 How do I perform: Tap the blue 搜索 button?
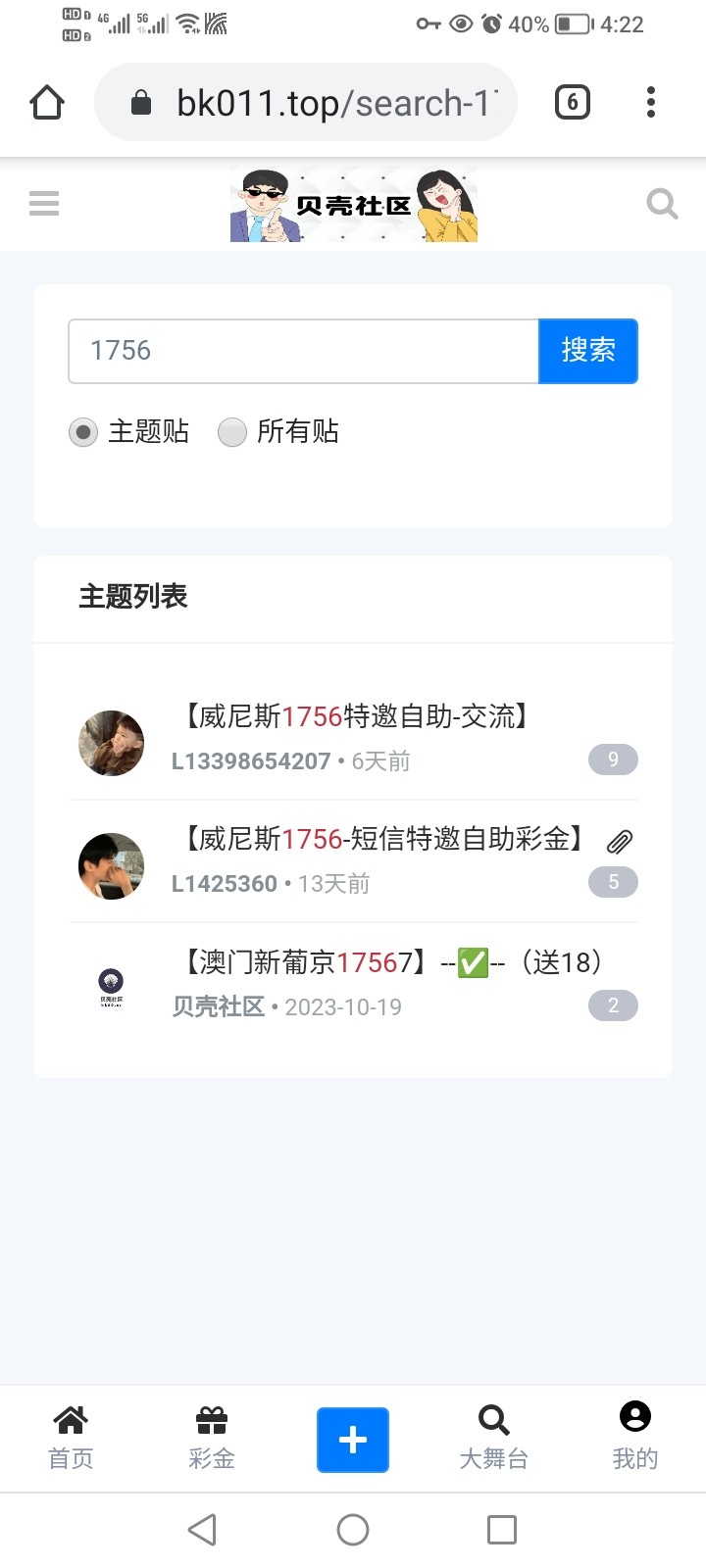click(x=588, y=351)
